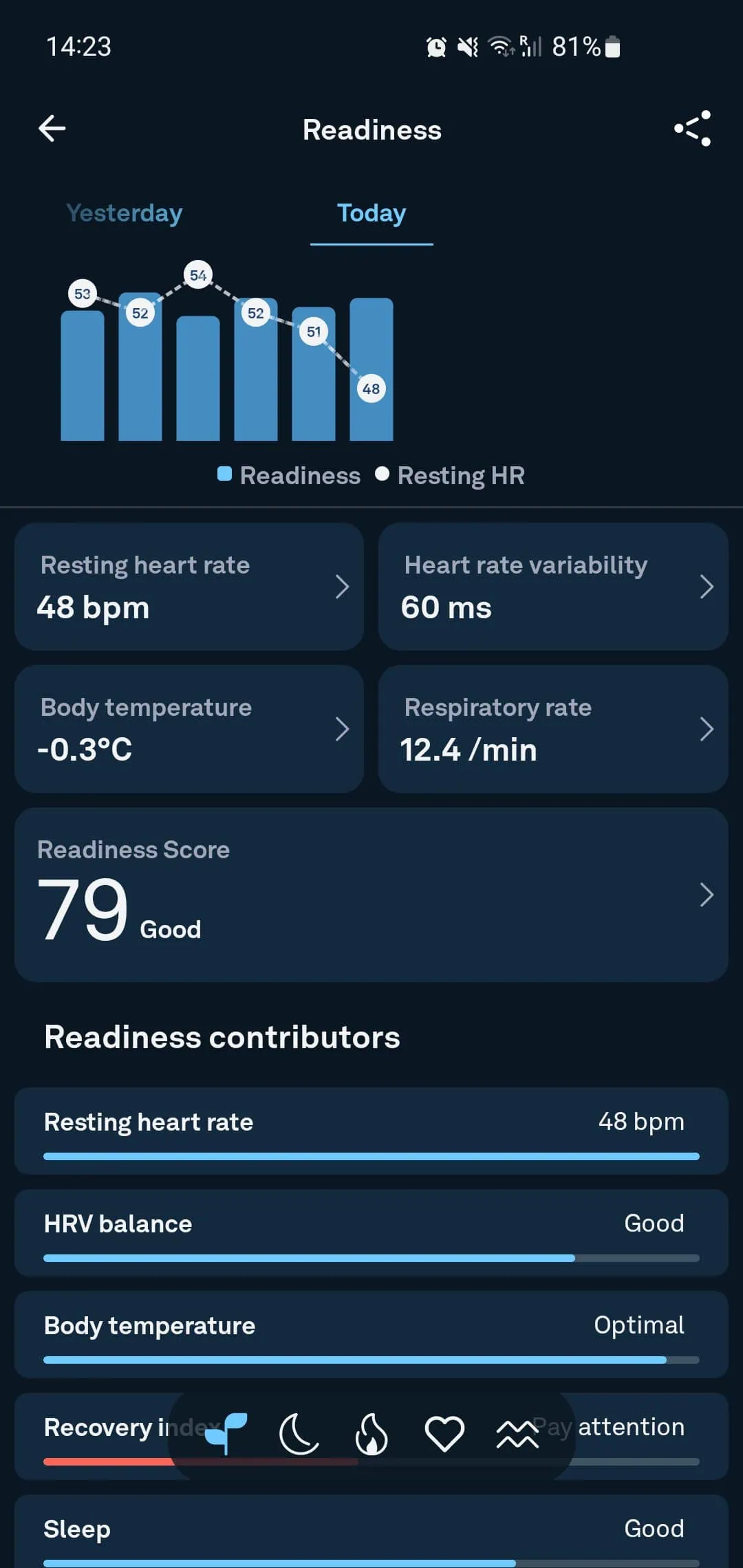The width and height of the screenshot is (743, 1568).
Task: Open Heart rate variability card
Action: [553, 587]
